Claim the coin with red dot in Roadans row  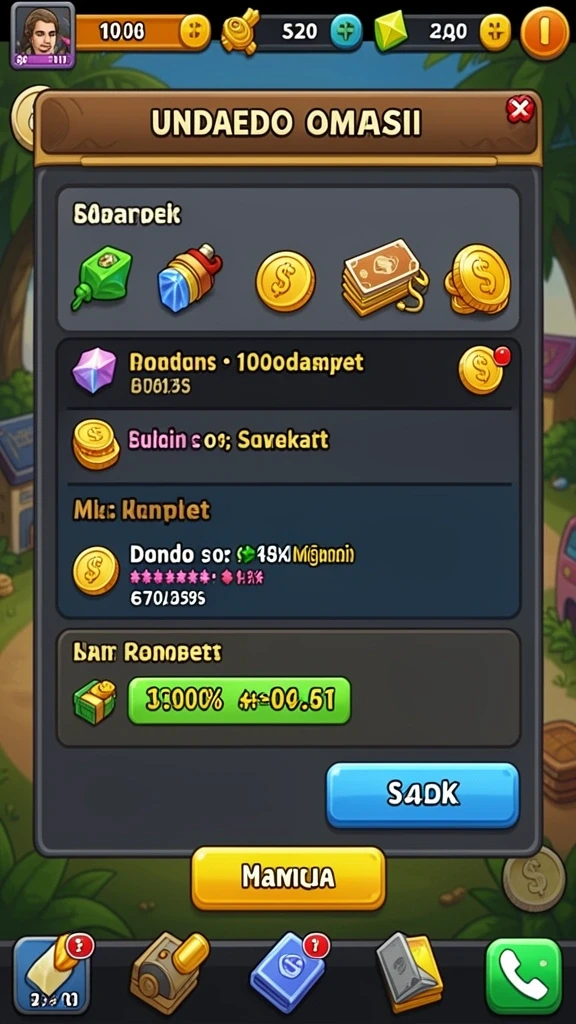click(x=483, y=370)
